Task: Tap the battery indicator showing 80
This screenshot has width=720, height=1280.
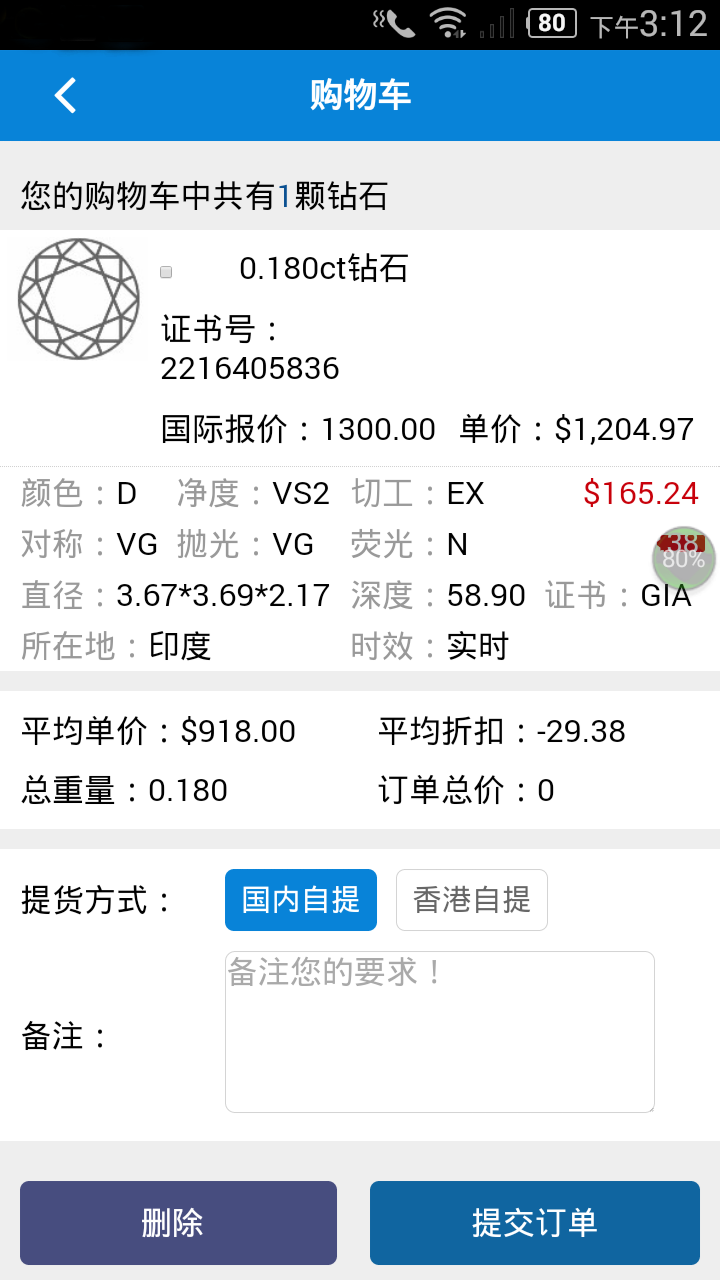Action: coord(551,22)
